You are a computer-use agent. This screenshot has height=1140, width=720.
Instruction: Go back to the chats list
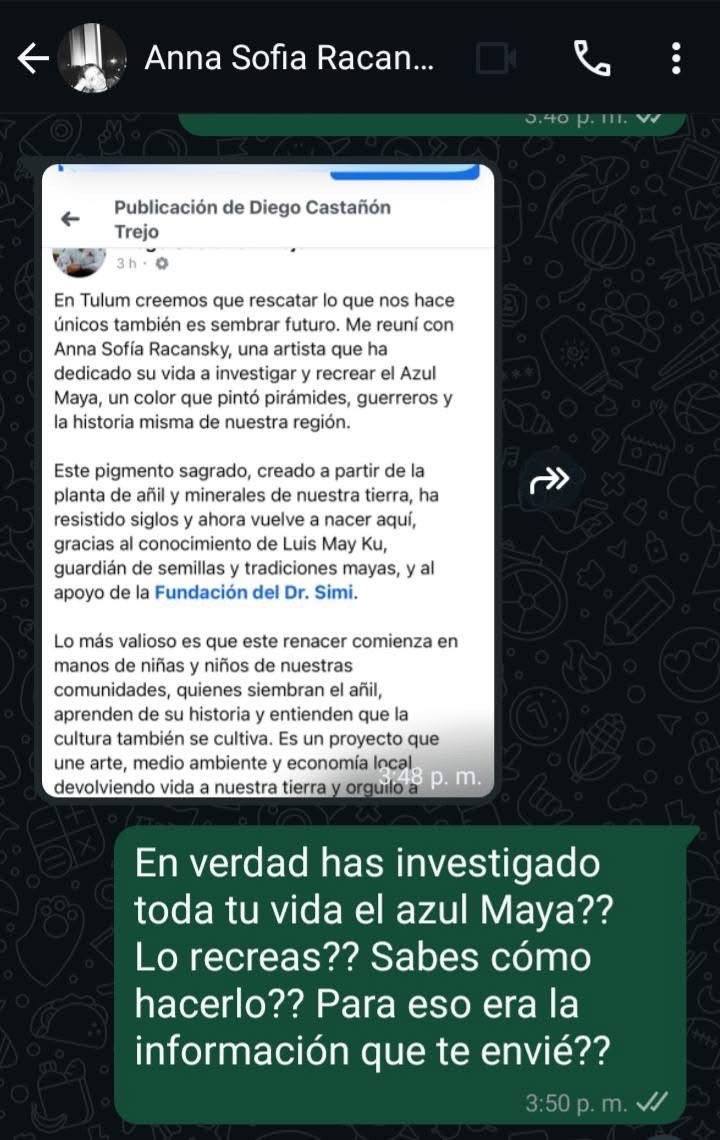[33, 60]
